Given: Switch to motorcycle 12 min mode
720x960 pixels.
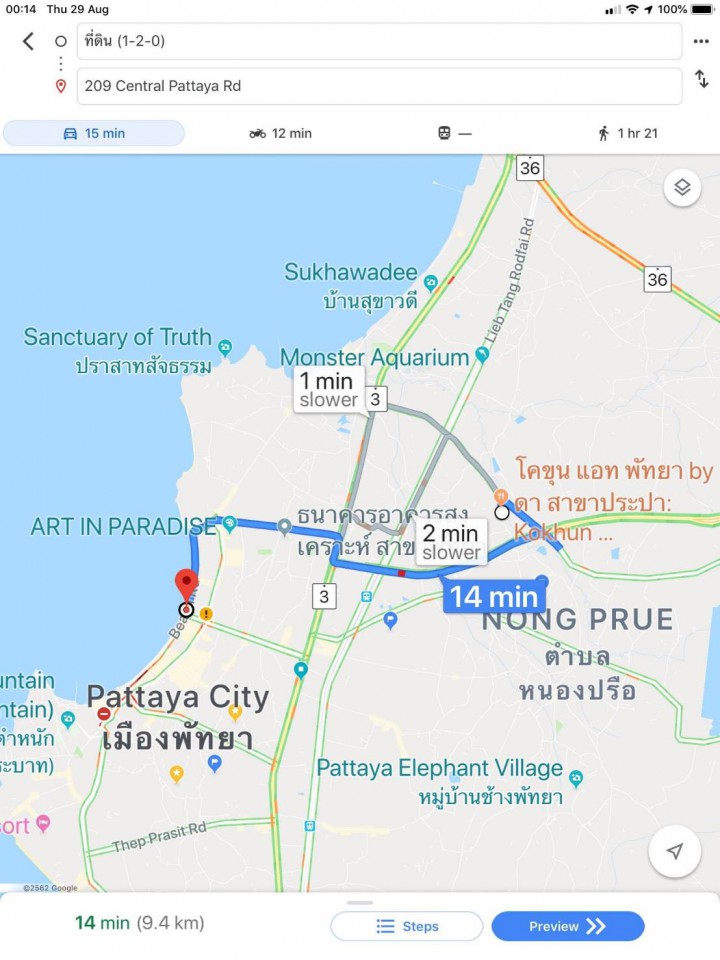Looking at the screenshot, I should 281,133.
